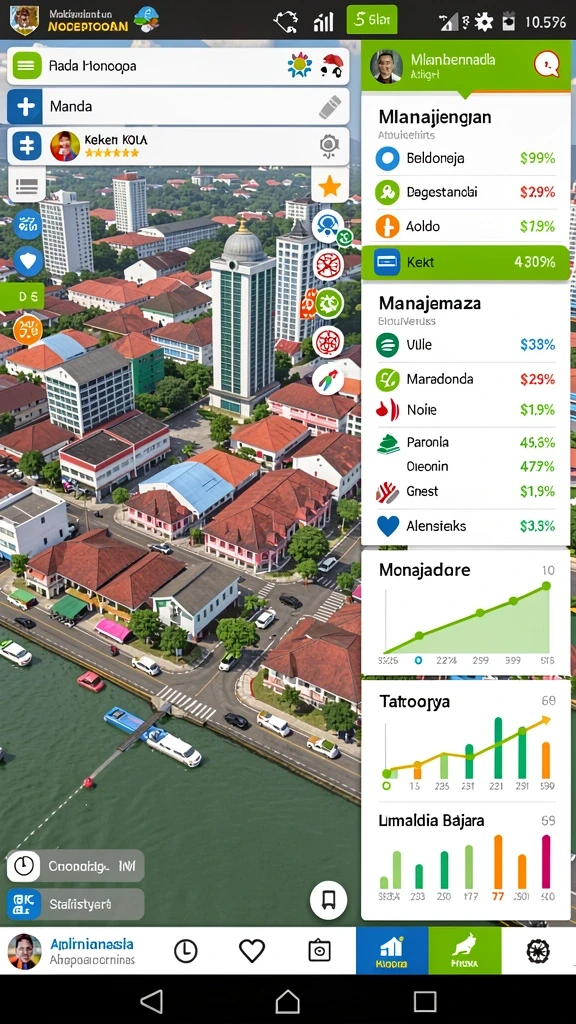Tap the orange star favorite button

[x=330, y=187]
